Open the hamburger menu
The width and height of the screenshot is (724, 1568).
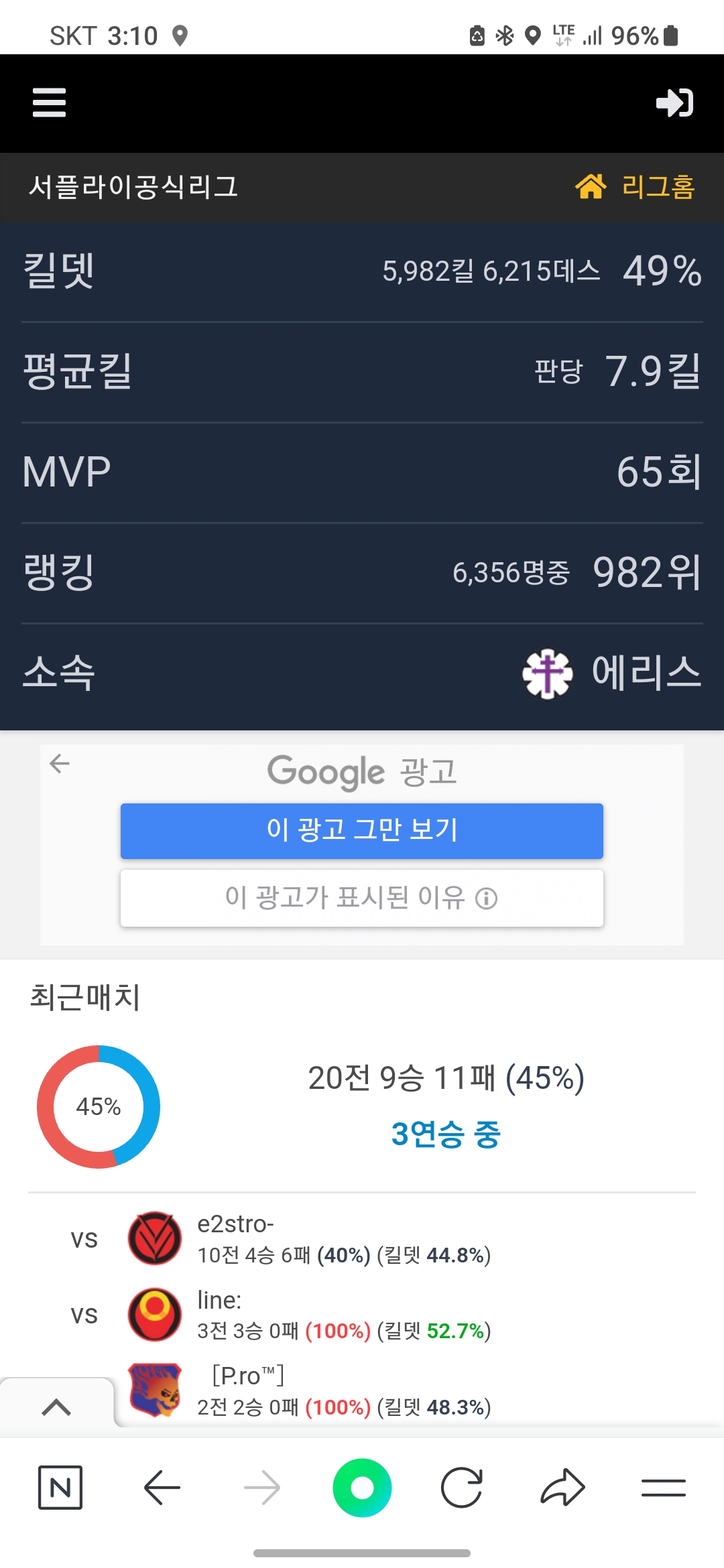(x=49, y=103)
